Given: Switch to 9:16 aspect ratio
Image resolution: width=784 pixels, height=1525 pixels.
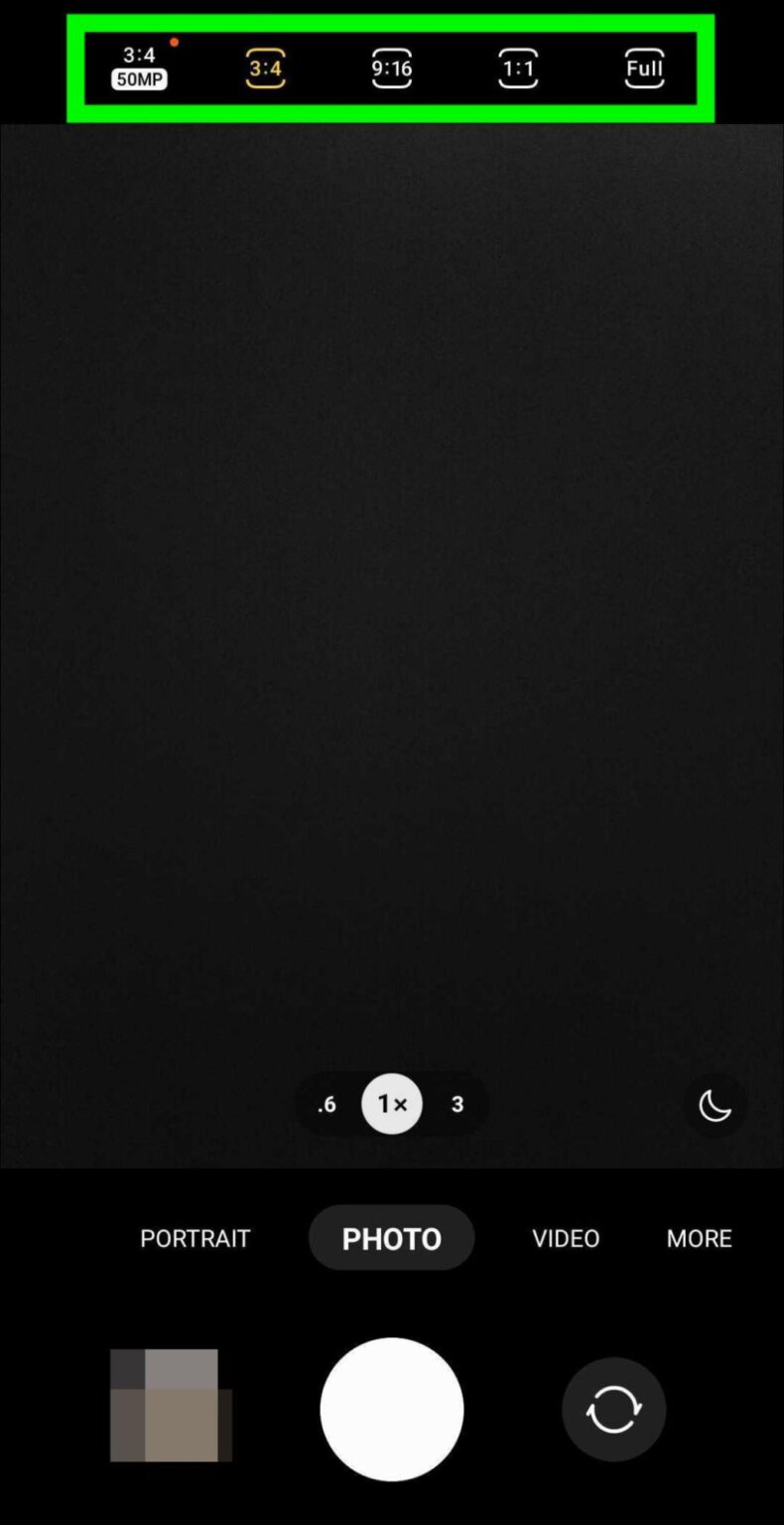Looking at the screenshot, I should click(392, 69).
